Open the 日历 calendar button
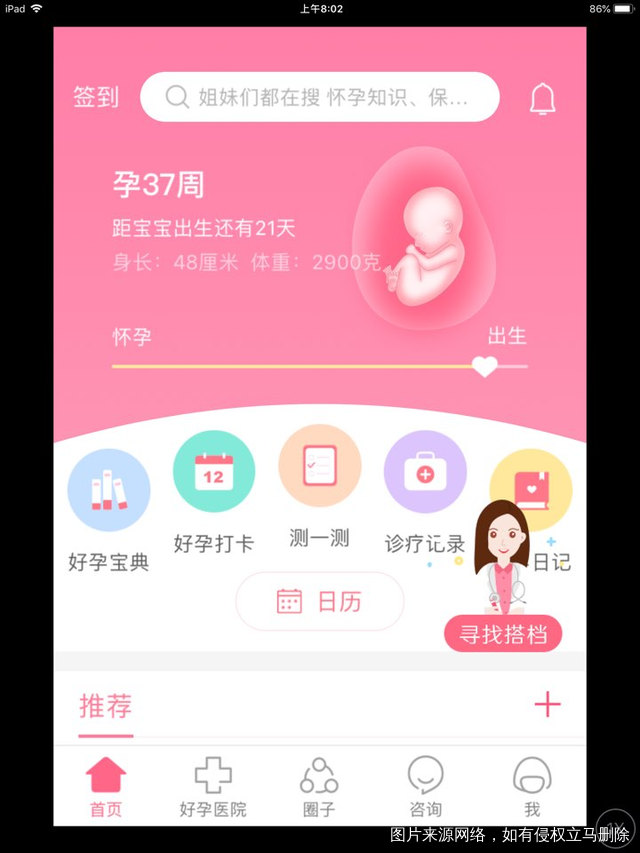This screenshot has width=640, height=853. click(319, 601)
